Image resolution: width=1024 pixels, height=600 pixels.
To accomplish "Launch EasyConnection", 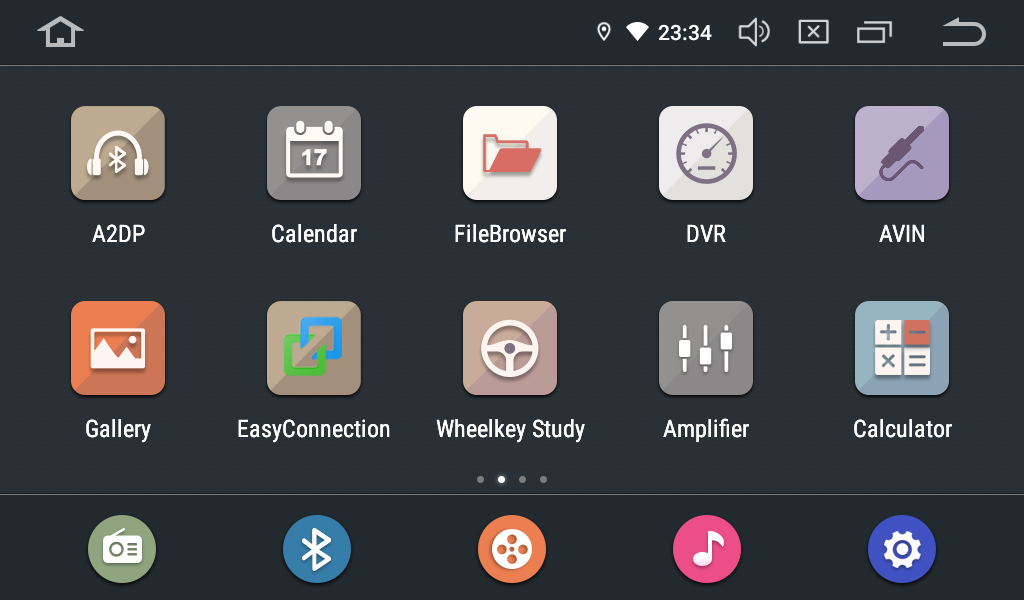I will click(x=314, y=348).
